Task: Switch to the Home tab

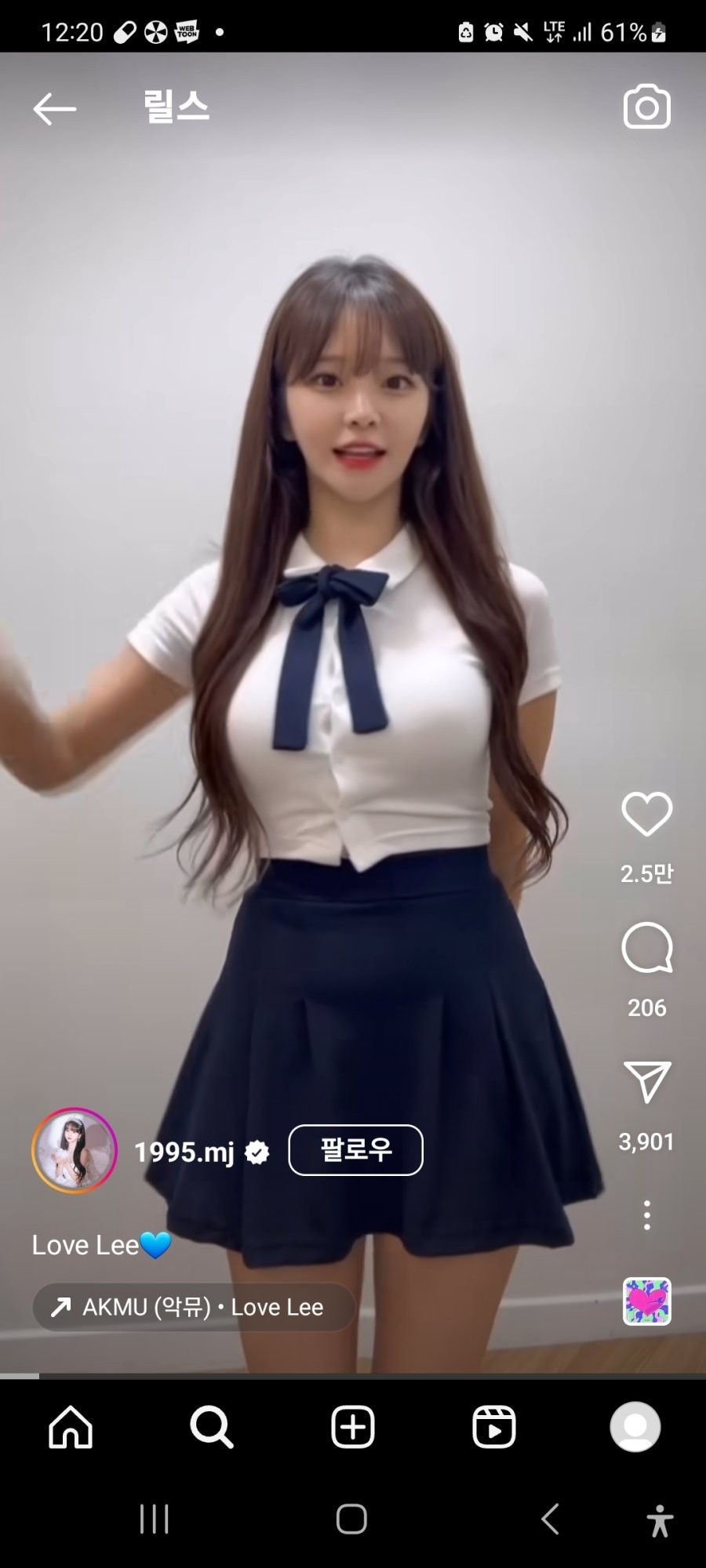Action: point(71,1427)
